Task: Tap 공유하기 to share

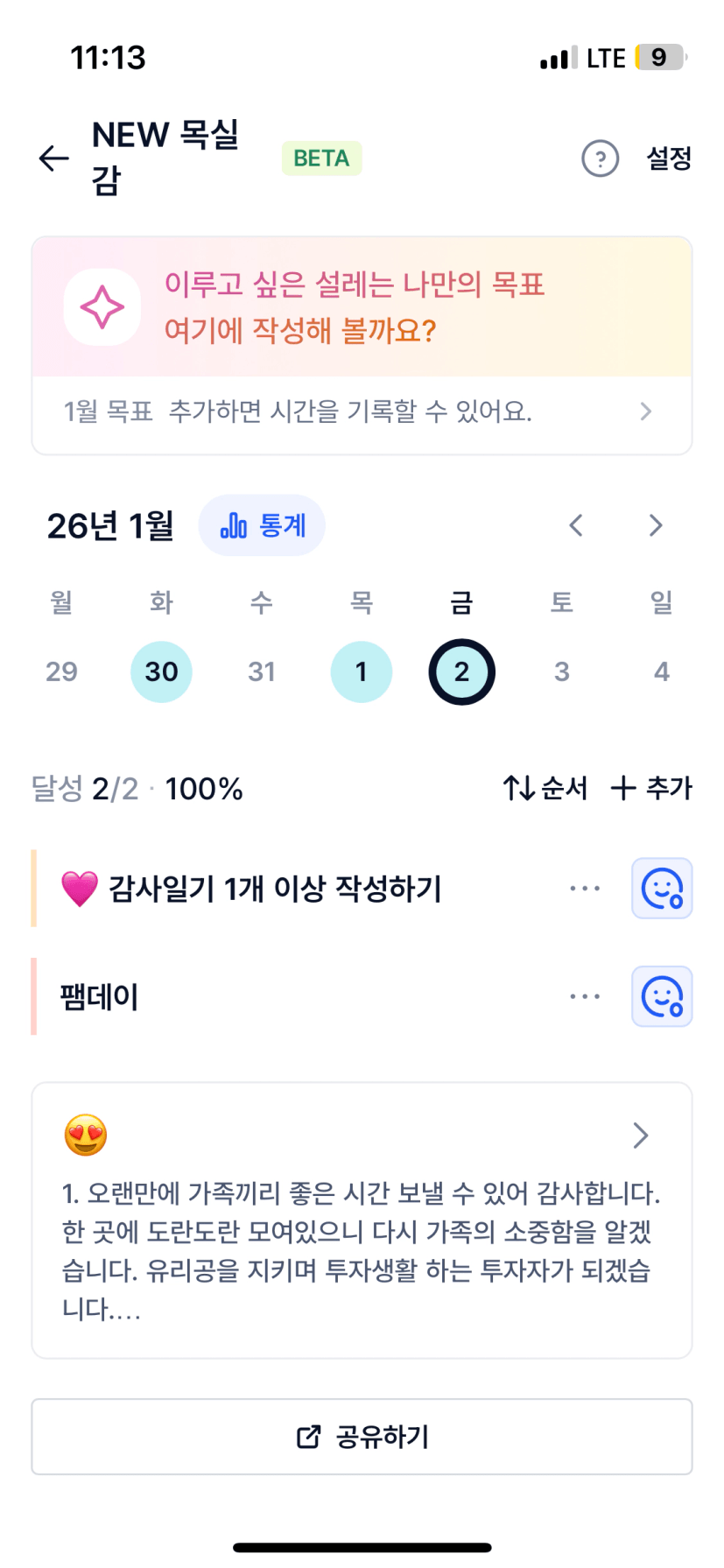Action: pyautogui.click(x=362, y=1437)
